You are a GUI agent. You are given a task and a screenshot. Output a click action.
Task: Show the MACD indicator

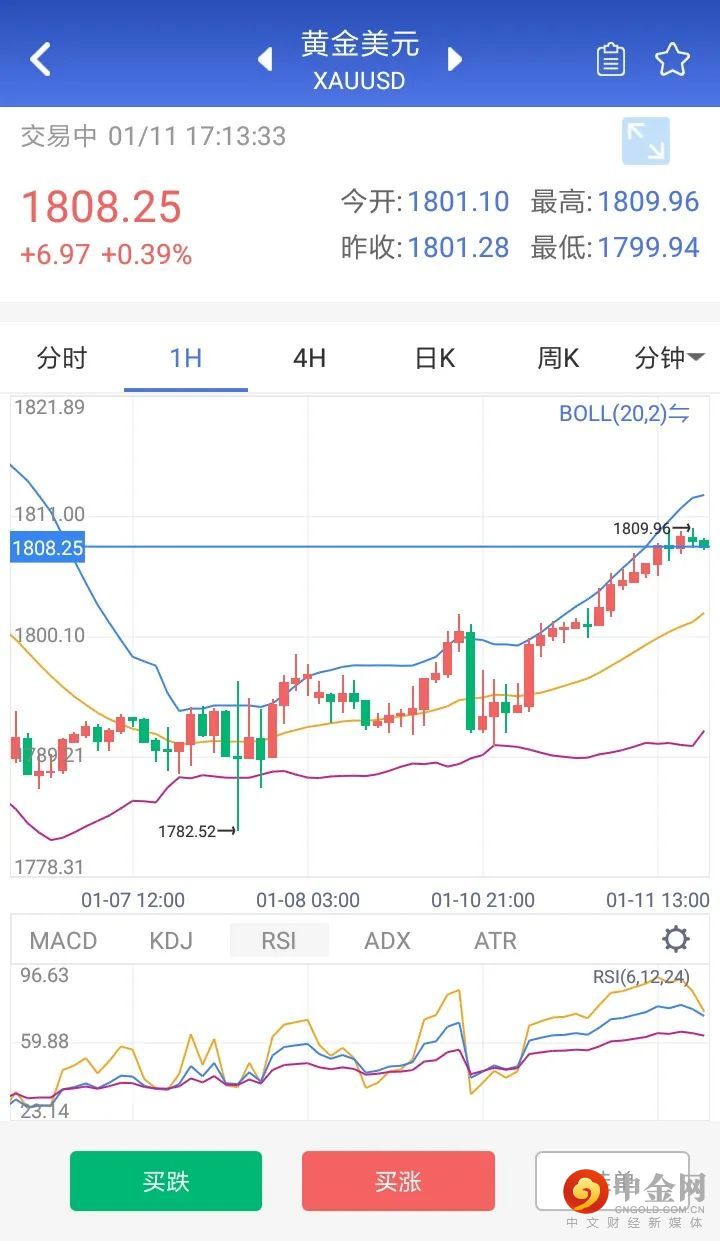64,940
